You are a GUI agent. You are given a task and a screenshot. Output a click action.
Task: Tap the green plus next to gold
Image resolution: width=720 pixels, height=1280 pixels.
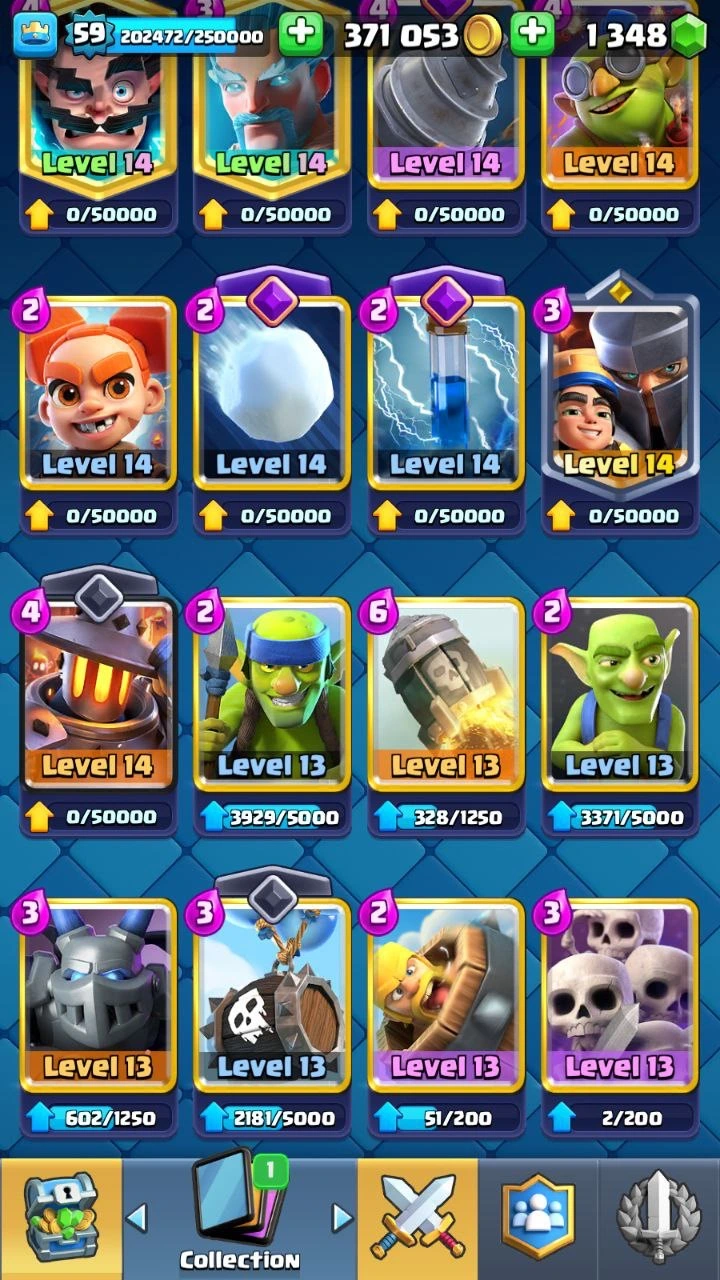coord(532,35)
